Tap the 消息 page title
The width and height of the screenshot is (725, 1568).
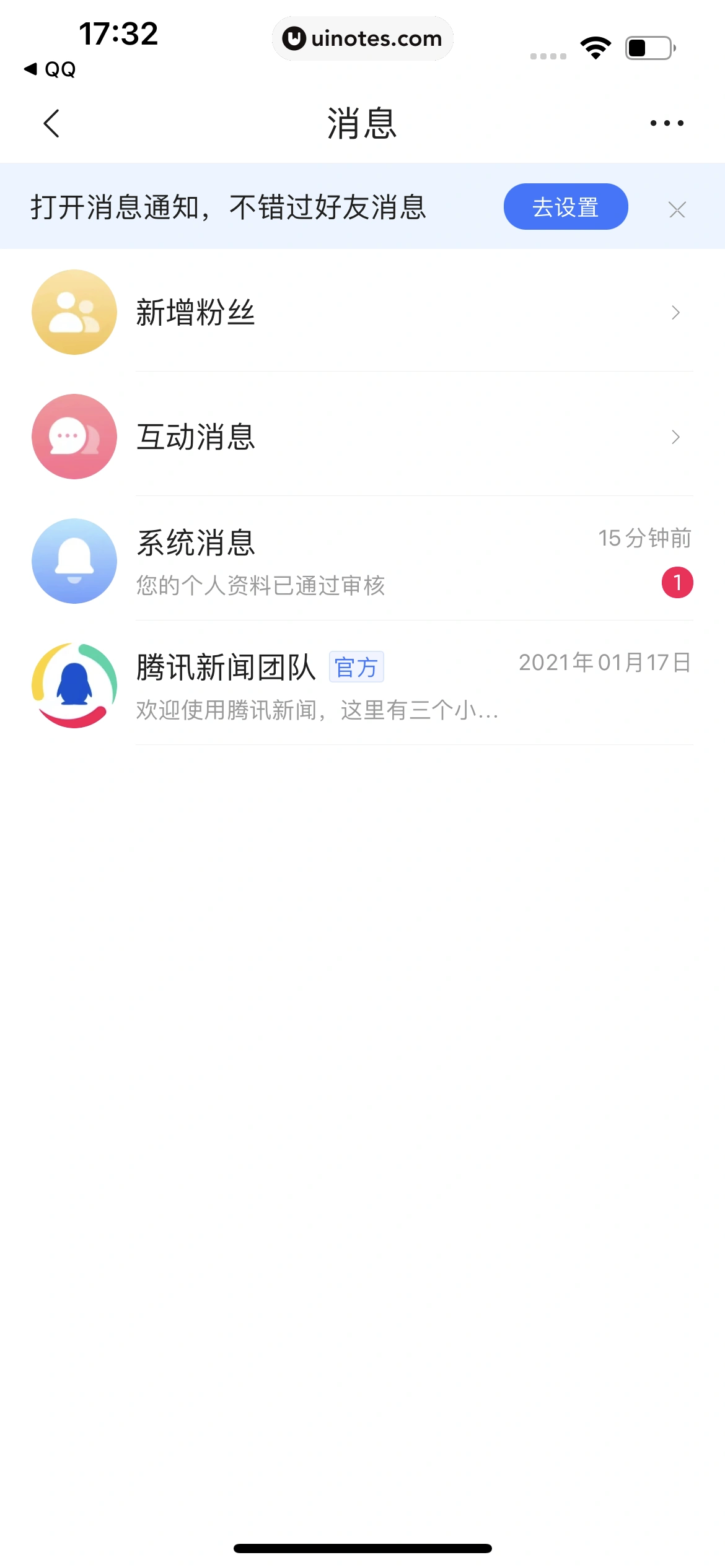pos(362,123)
